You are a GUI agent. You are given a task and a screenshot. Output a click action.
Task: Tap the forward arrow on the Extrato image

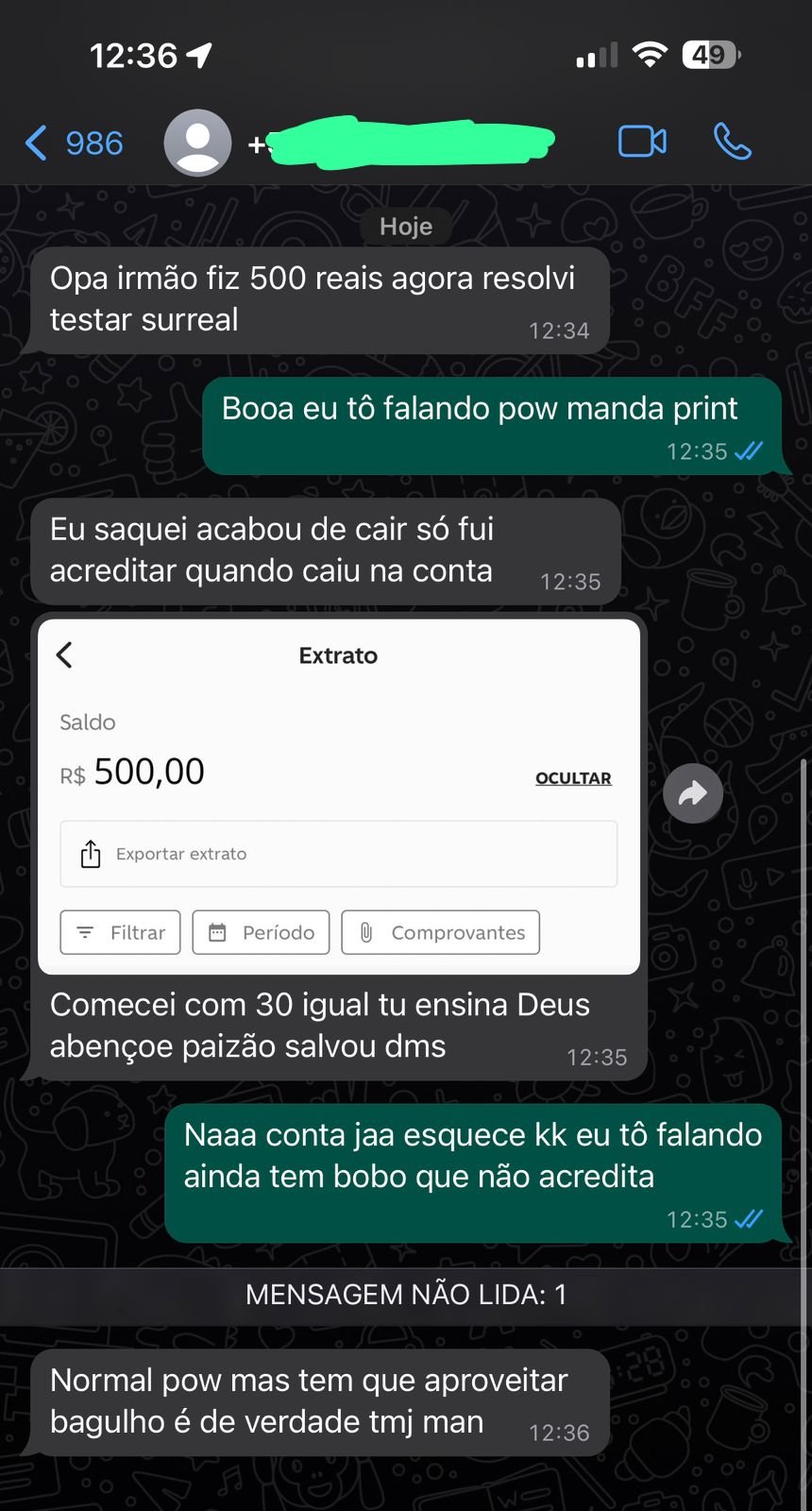tap(693, 793)
